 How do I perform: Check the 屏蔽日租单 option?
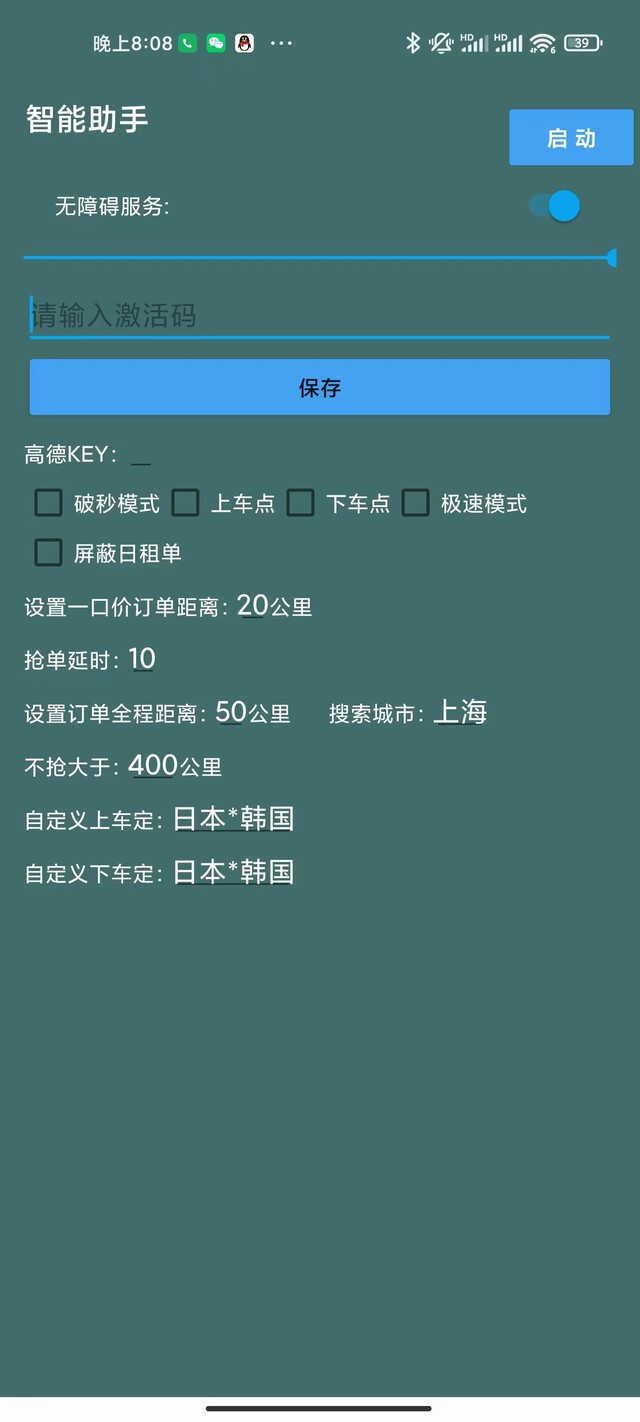tap(49, 552)
